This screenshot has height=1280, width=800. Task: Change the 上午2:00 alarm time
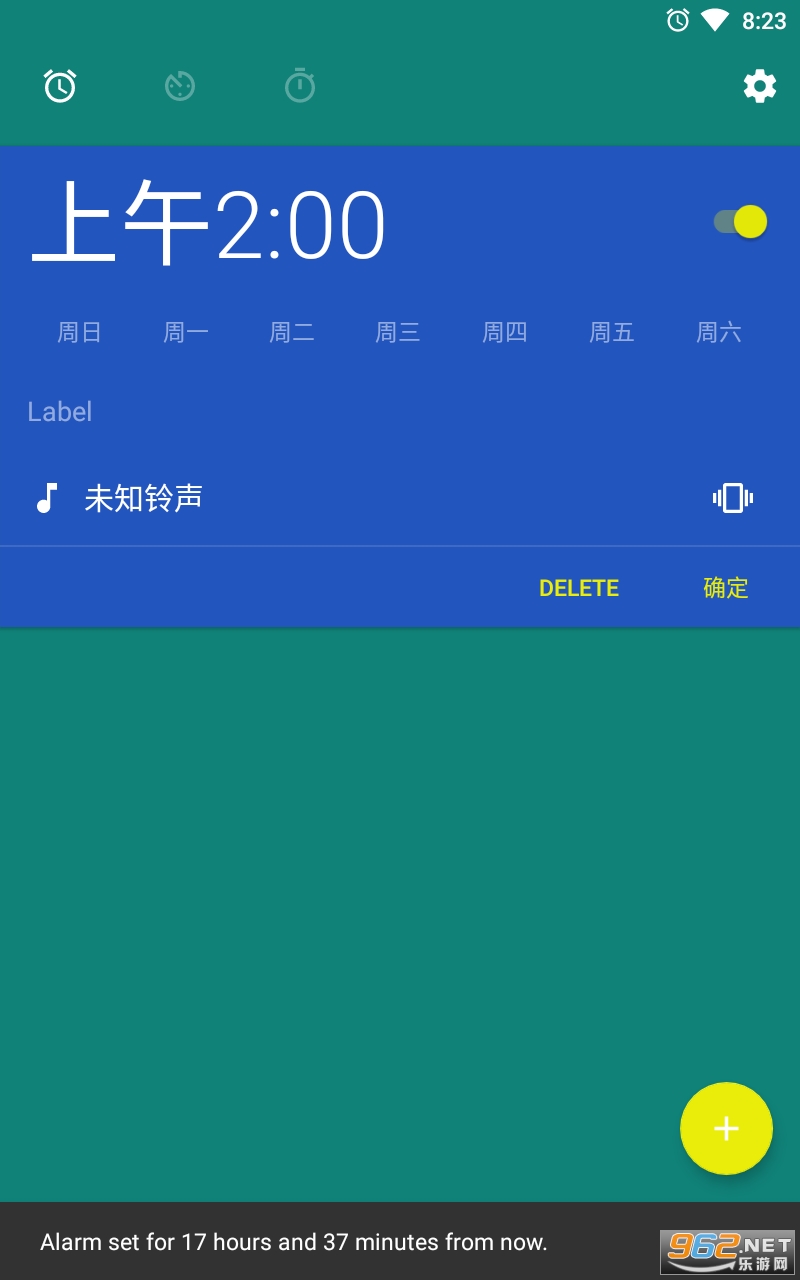pyautogui.click(x=209, y=224)
